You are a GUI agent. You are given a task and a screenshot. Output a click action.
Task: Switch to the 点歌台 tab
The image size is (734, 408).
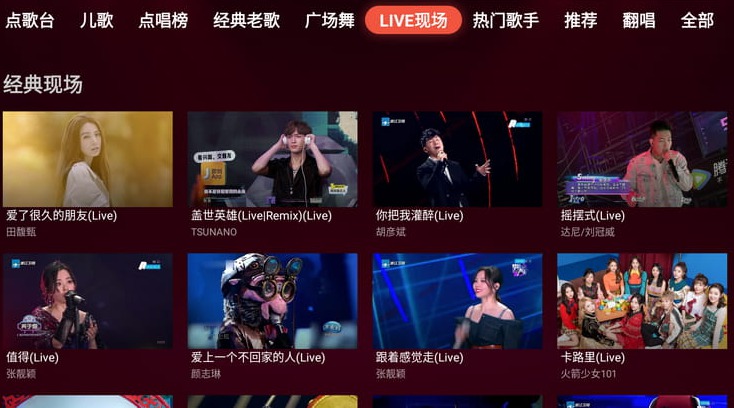[x=30, y=20]
